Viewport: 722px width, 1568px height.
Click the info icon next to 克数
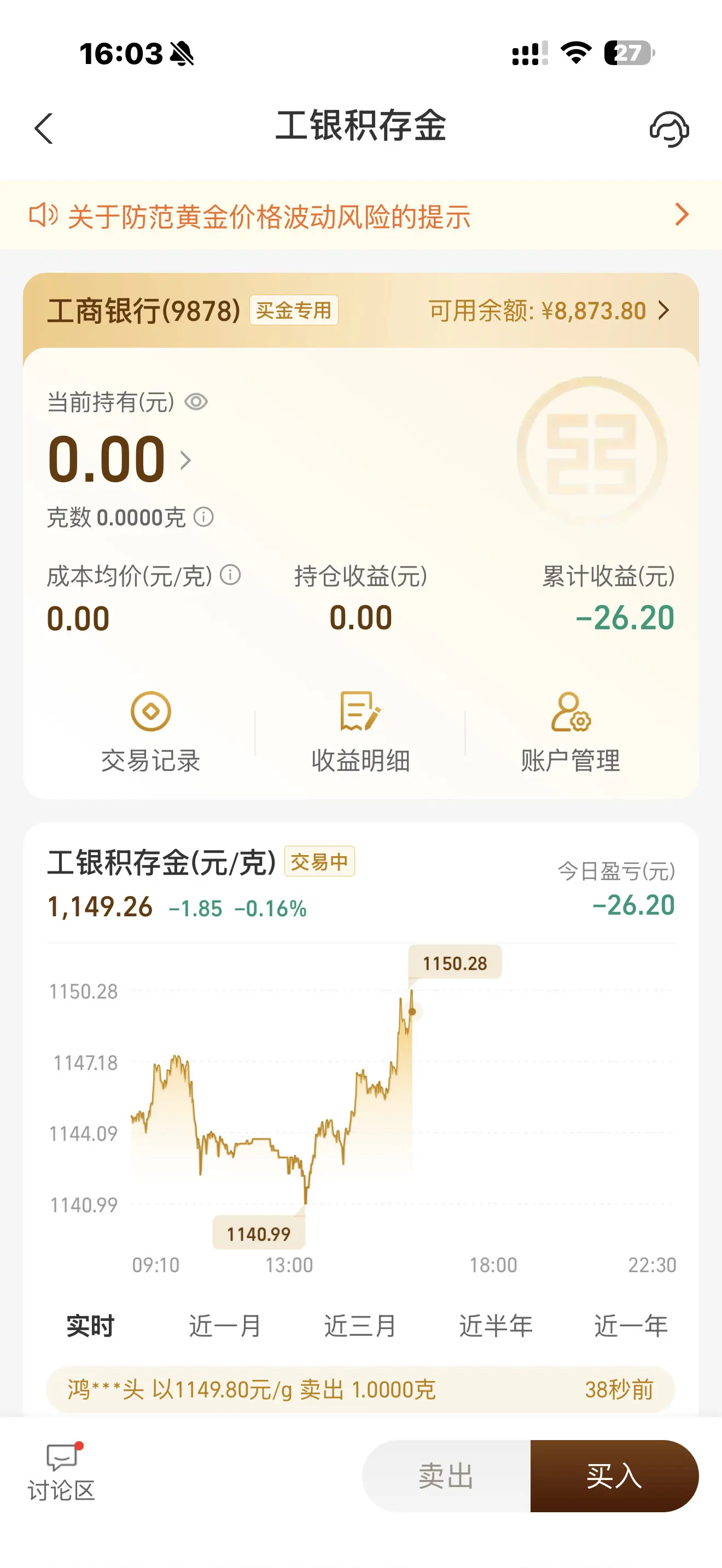click(205, 517)
